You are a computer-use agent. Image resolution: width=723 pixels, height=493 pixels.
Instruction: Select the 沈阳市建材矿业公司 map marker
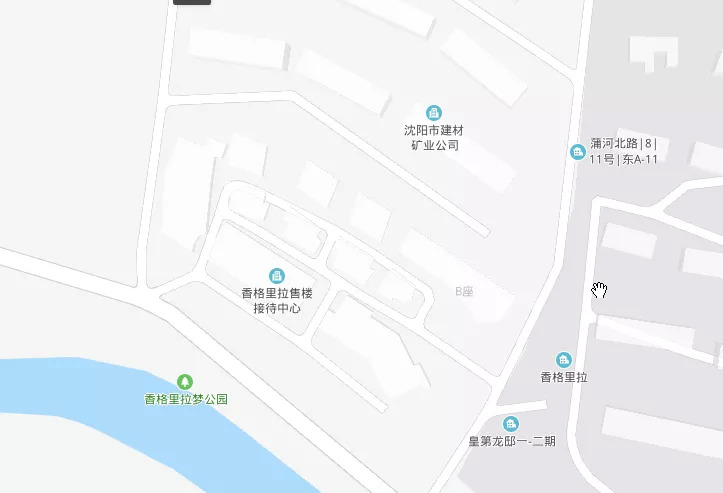[434, 113]
